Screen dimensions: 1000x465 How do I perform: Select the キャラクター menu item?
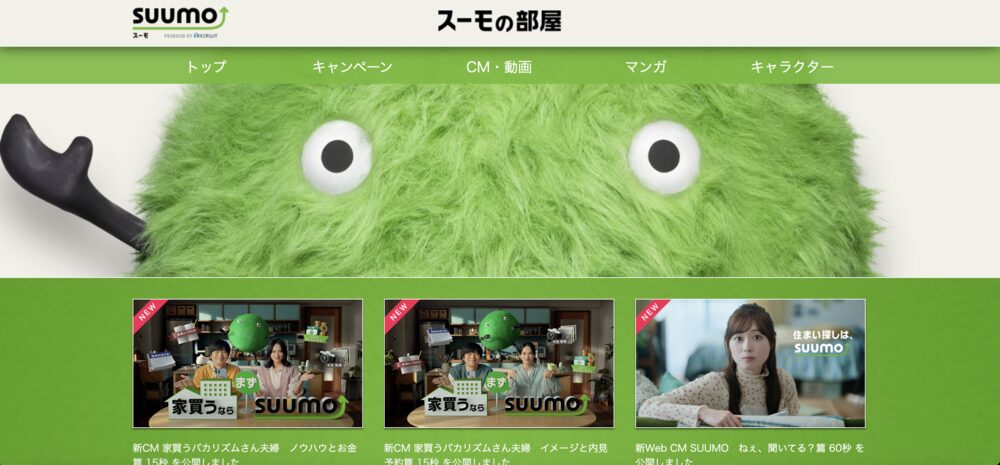click(x=792, y=67)
